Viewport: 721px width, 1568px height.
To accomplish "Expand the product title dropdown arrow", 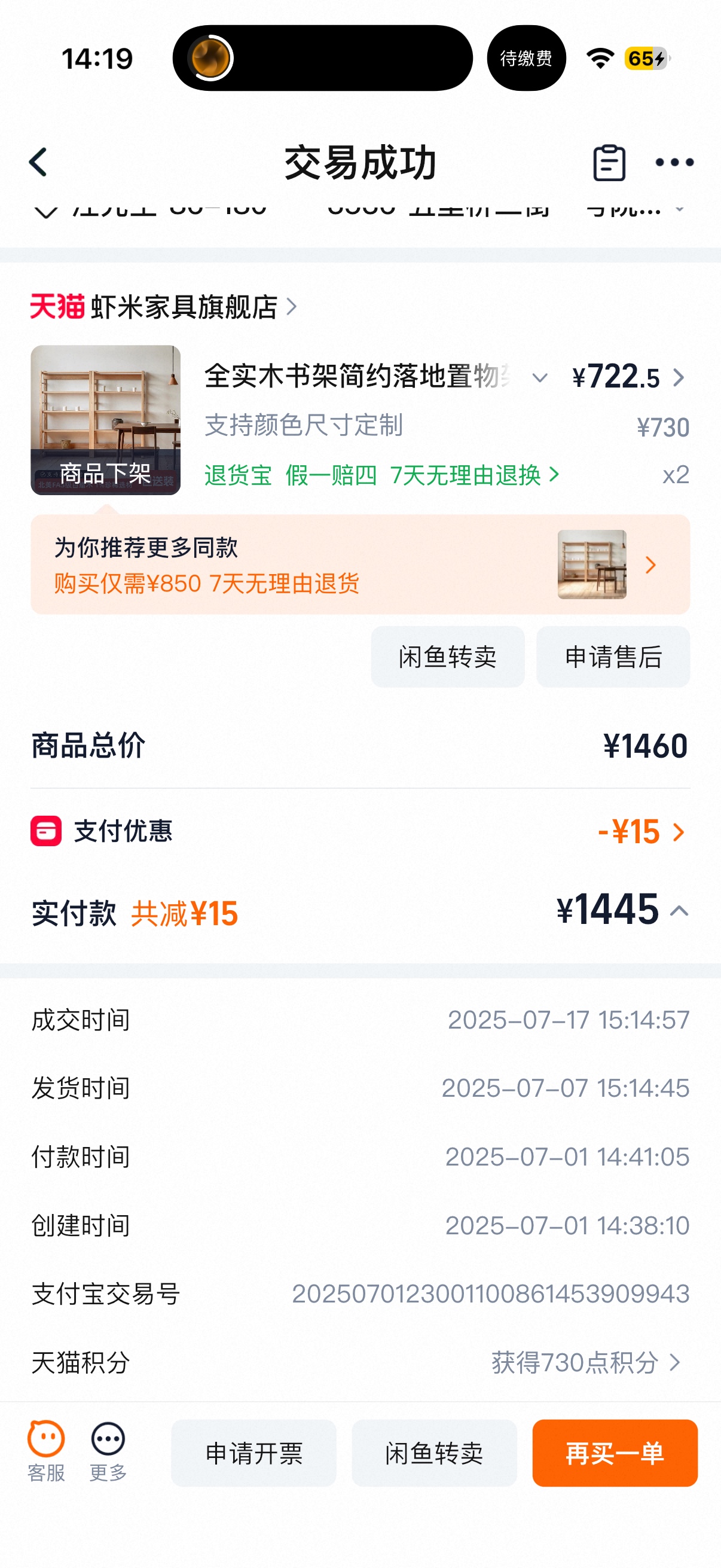I will [x=540, y=379].
